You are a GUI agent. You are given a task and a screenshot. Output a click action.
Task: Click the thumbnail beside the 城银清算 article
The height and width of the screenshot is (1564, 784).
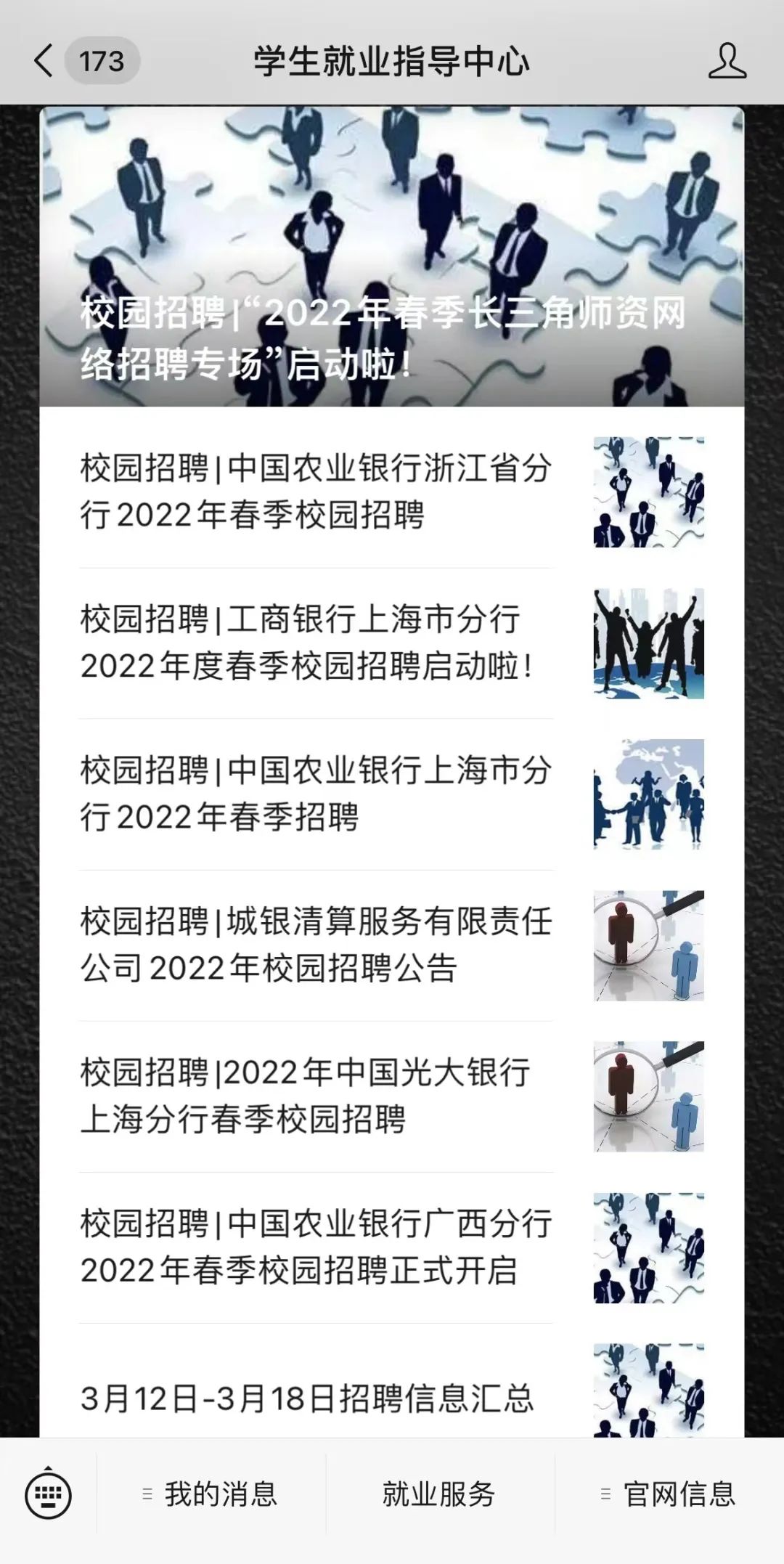(x=650, y=944)
